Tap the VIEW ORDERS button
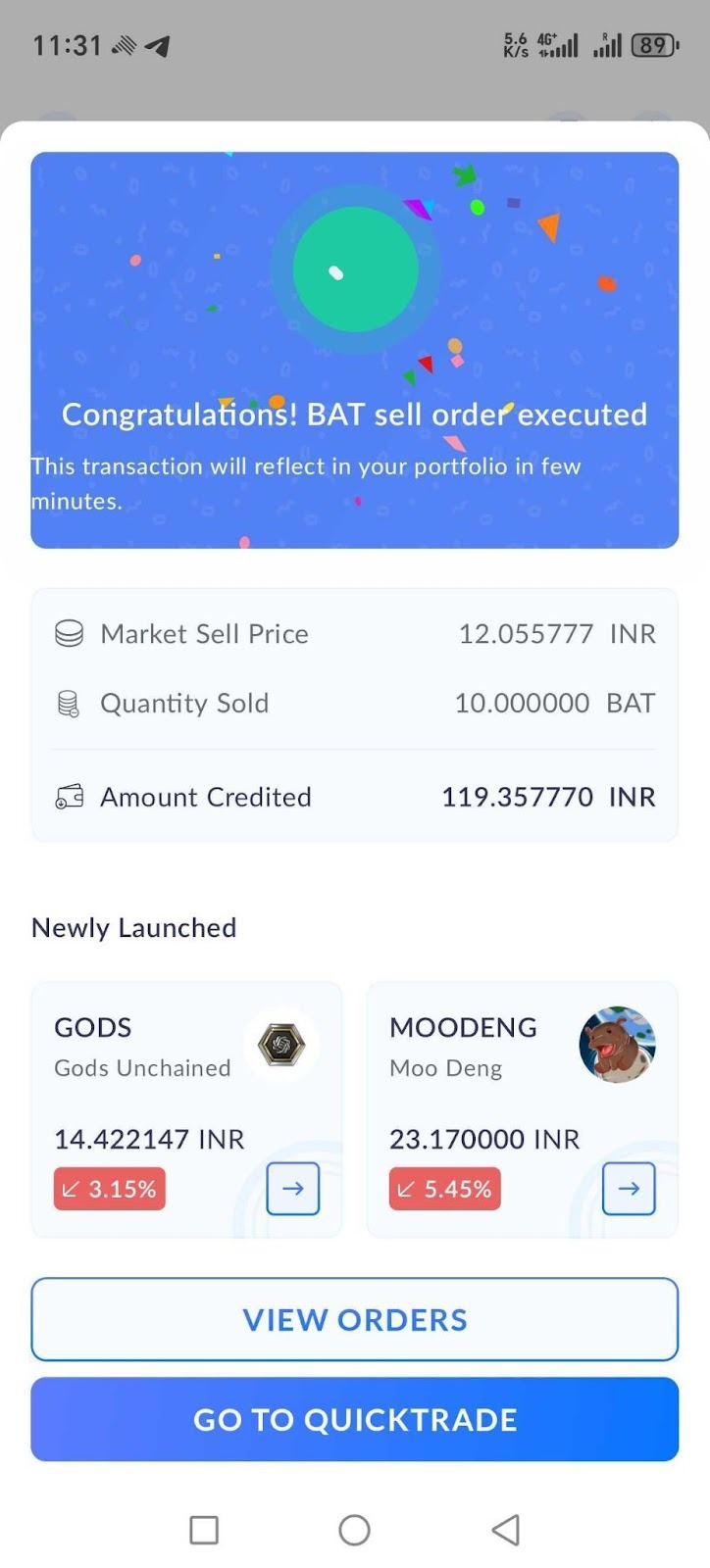Screen dimensions: 710x1568 (355, 1319)
